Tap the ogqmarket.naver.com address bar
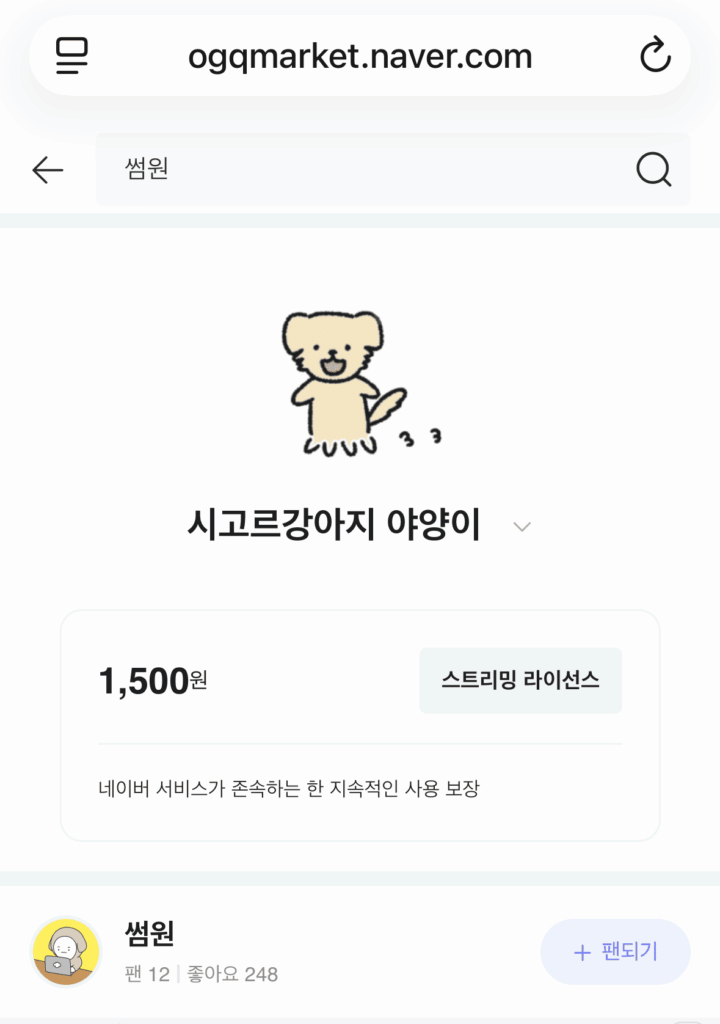 click(x=360, y=55)
